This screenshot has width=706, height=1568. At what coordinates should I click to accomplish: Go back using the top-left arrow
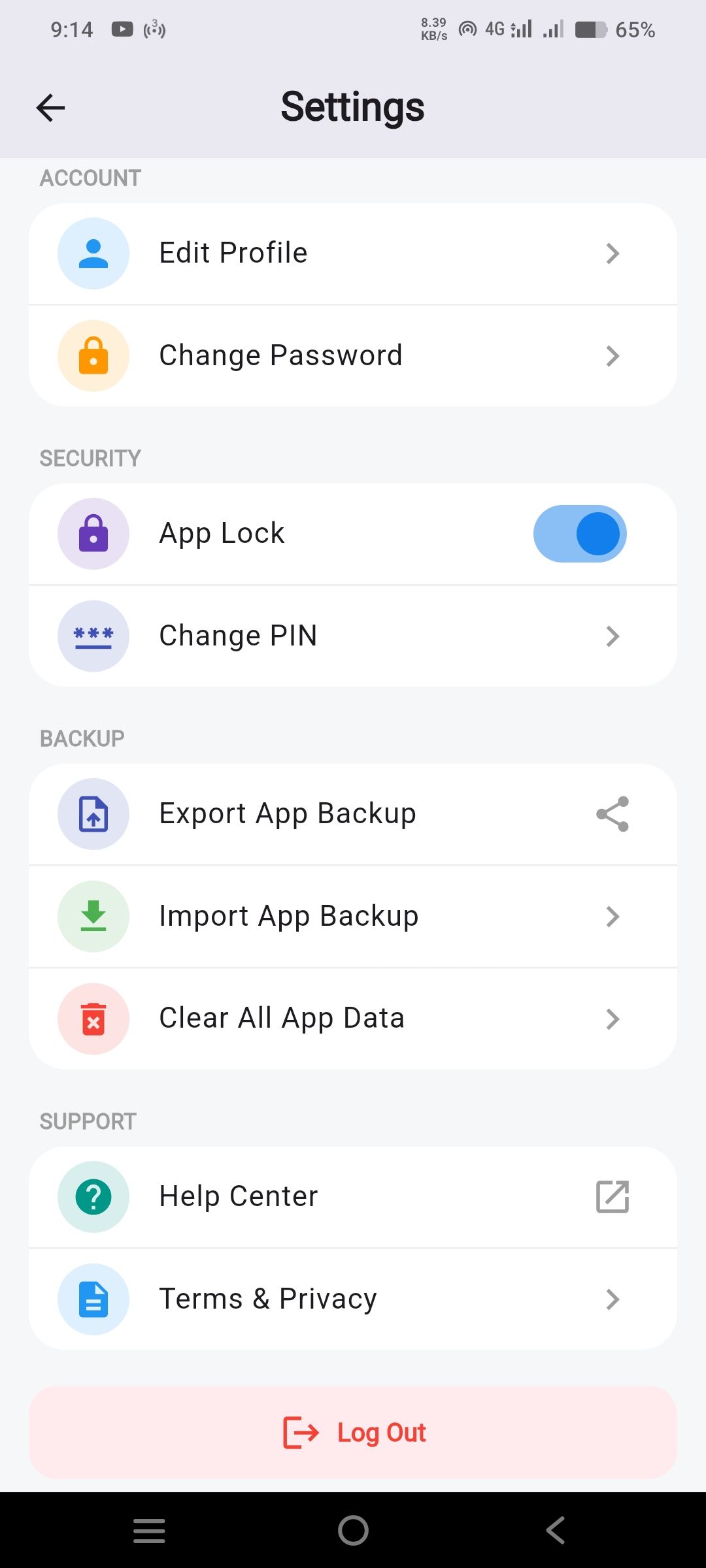50,108
